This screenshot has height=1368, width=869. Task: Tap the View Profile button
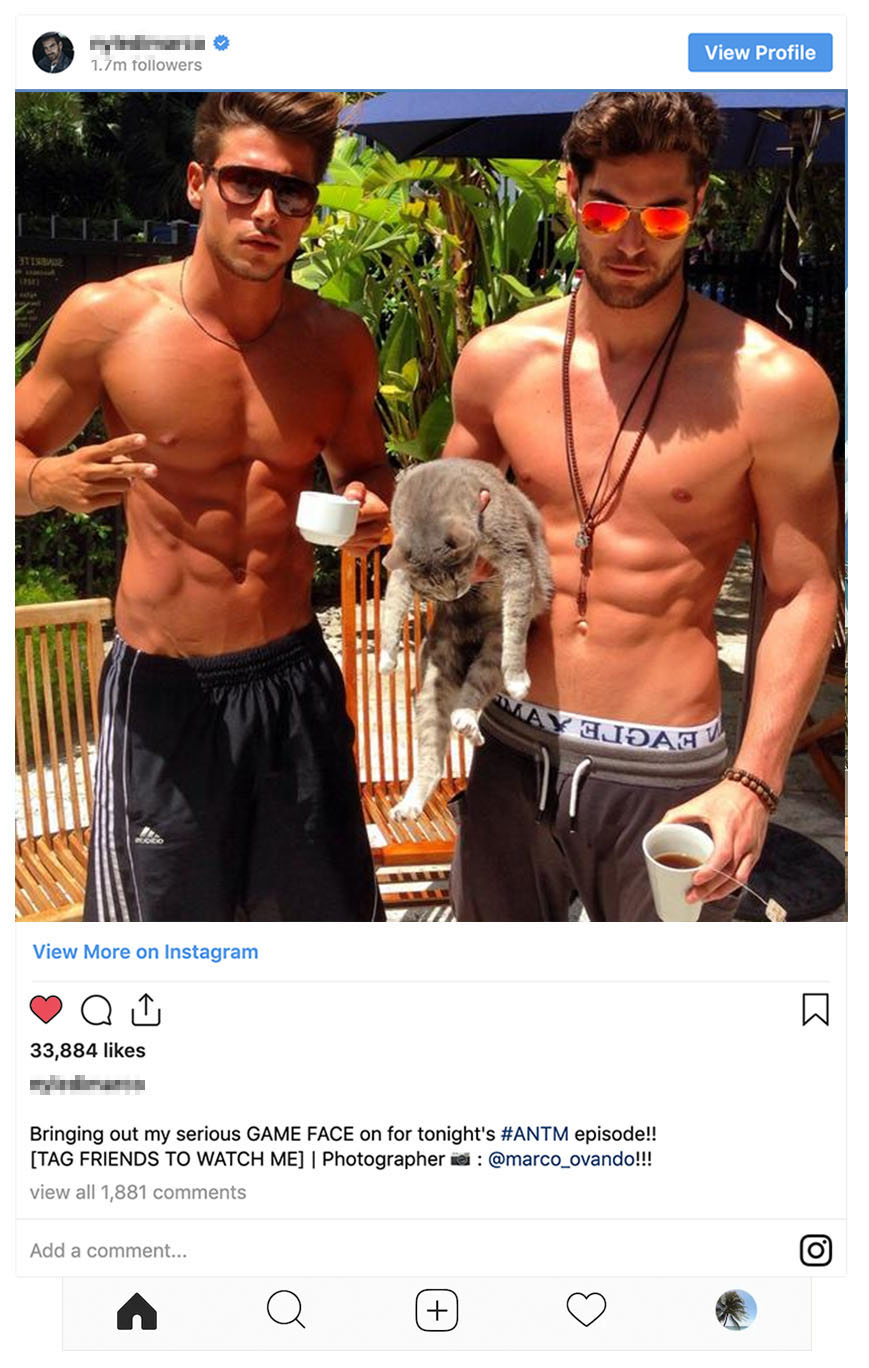759,53
